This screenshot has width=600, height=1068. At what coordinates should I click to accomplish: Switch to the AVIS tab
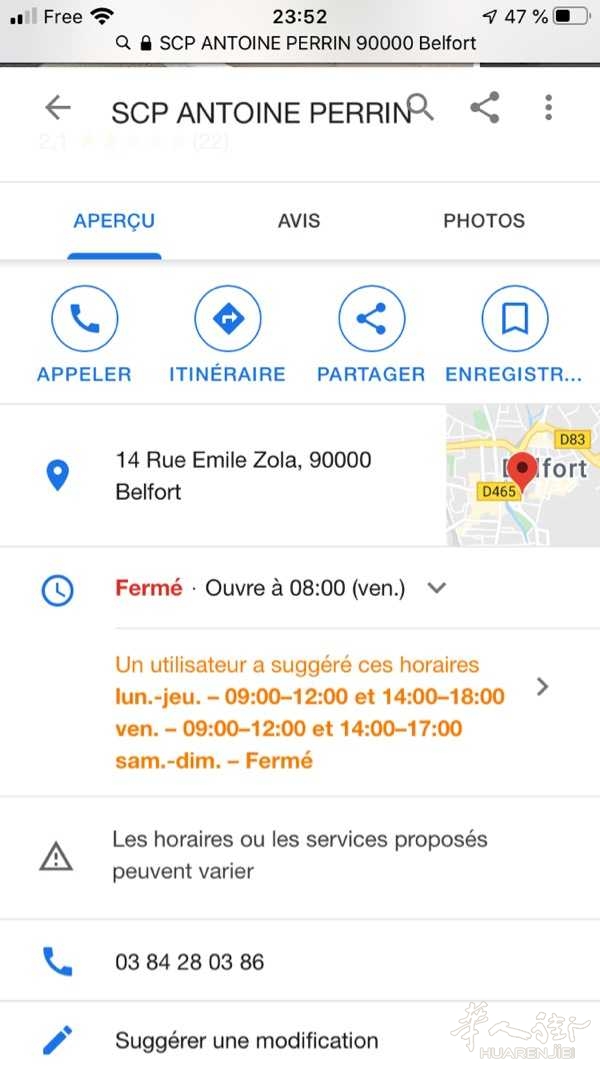point(299,221)
